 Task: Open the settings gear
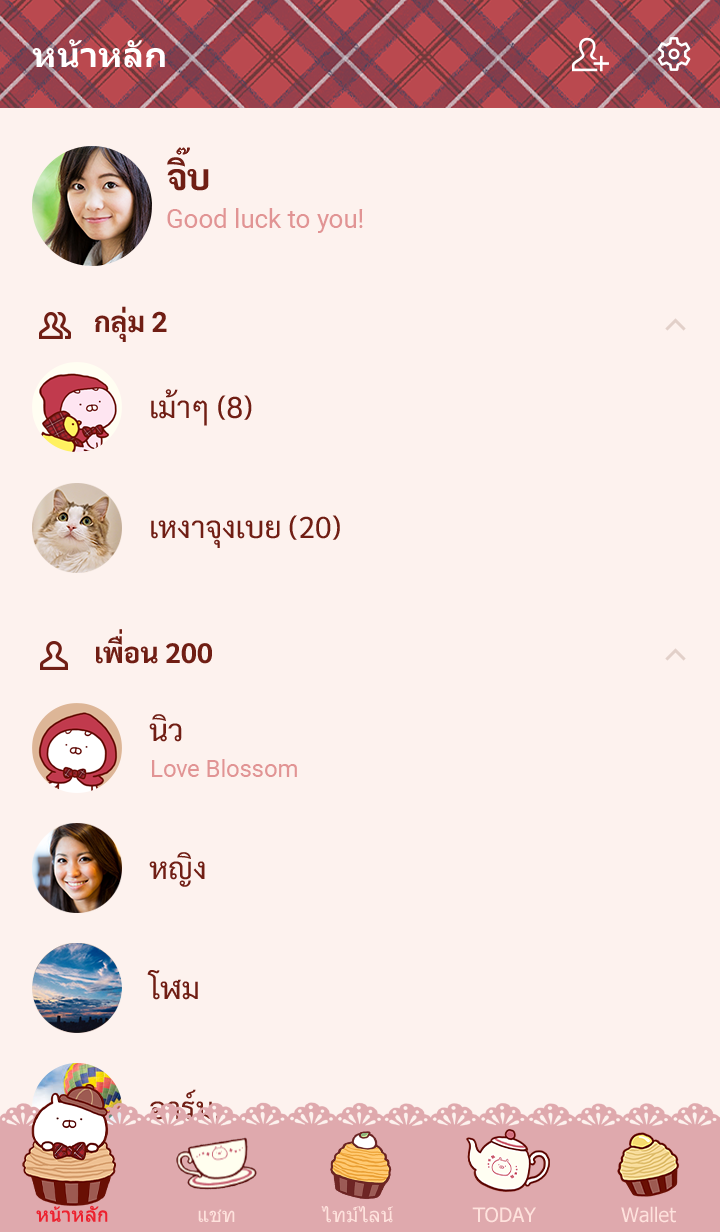[x=674, y=55]
